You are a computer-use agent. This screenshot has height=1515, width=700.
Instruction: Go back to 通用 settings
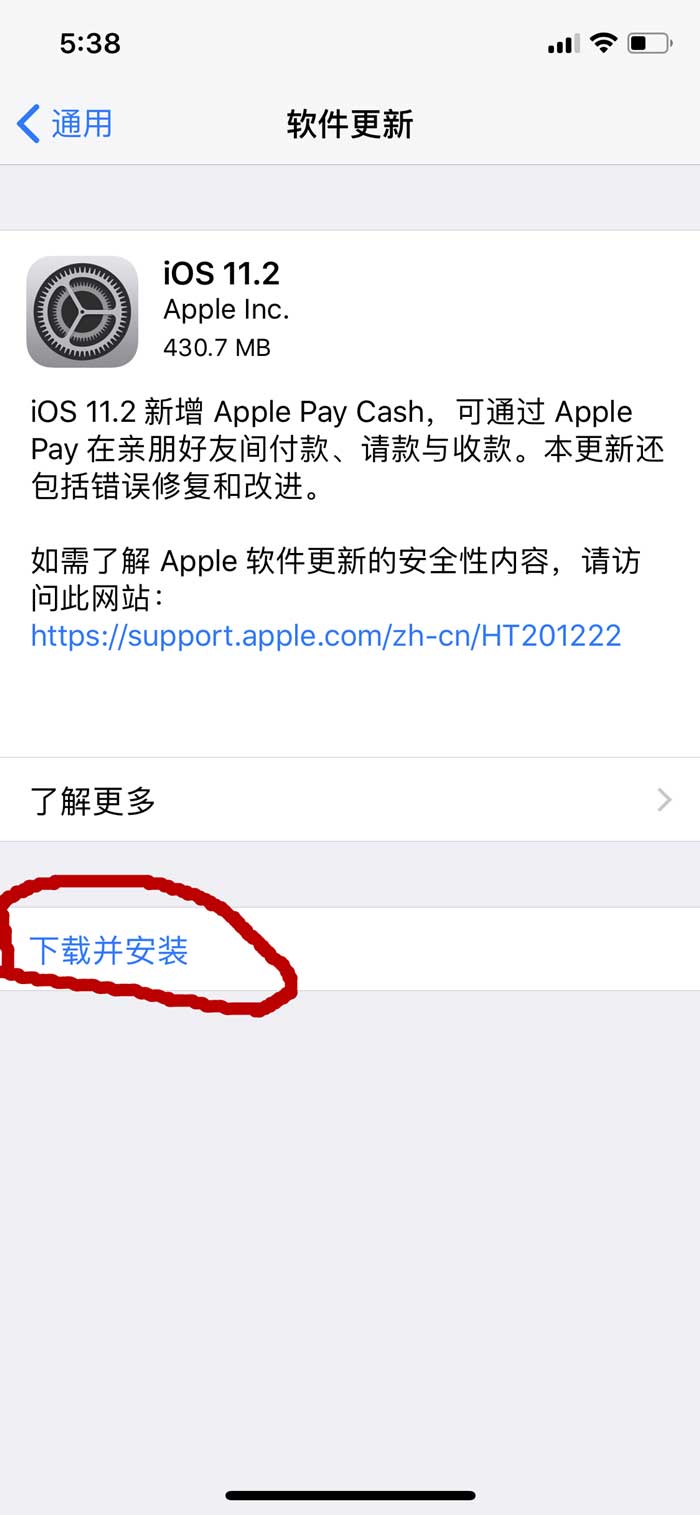click(66, 124)
